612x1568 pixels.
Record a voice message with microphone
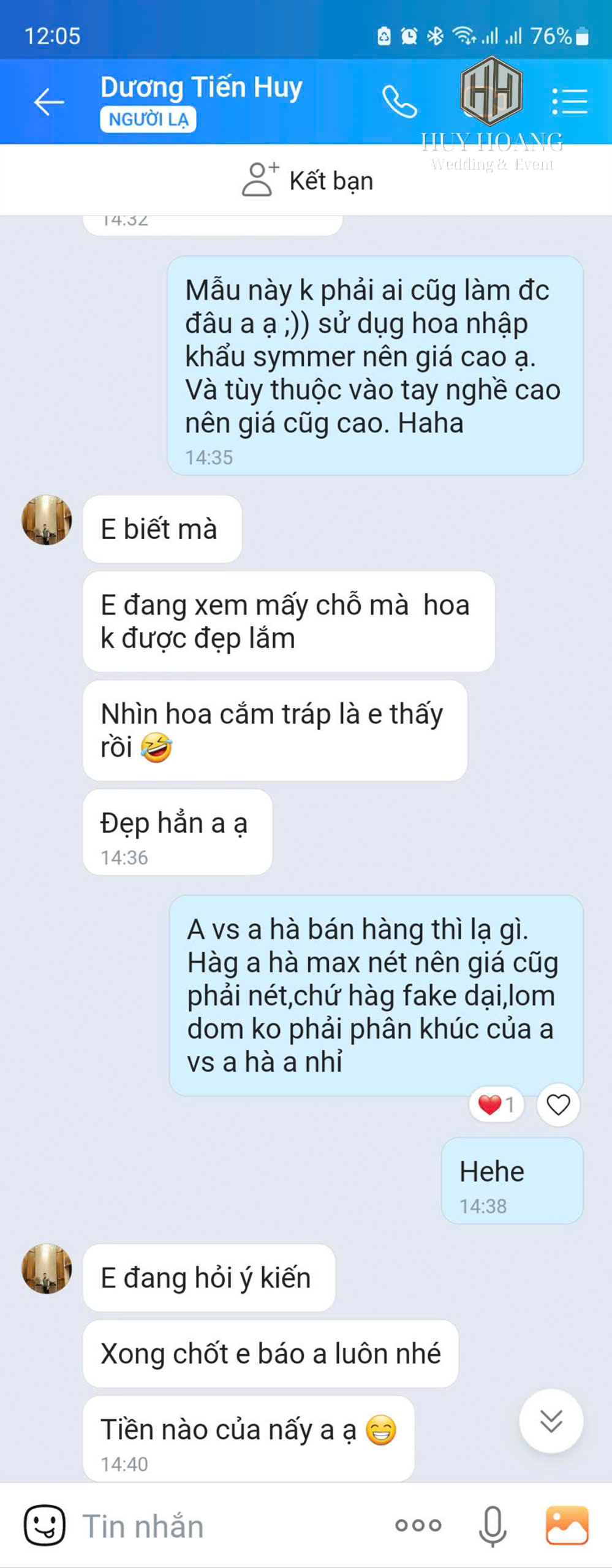(493, 1525)
